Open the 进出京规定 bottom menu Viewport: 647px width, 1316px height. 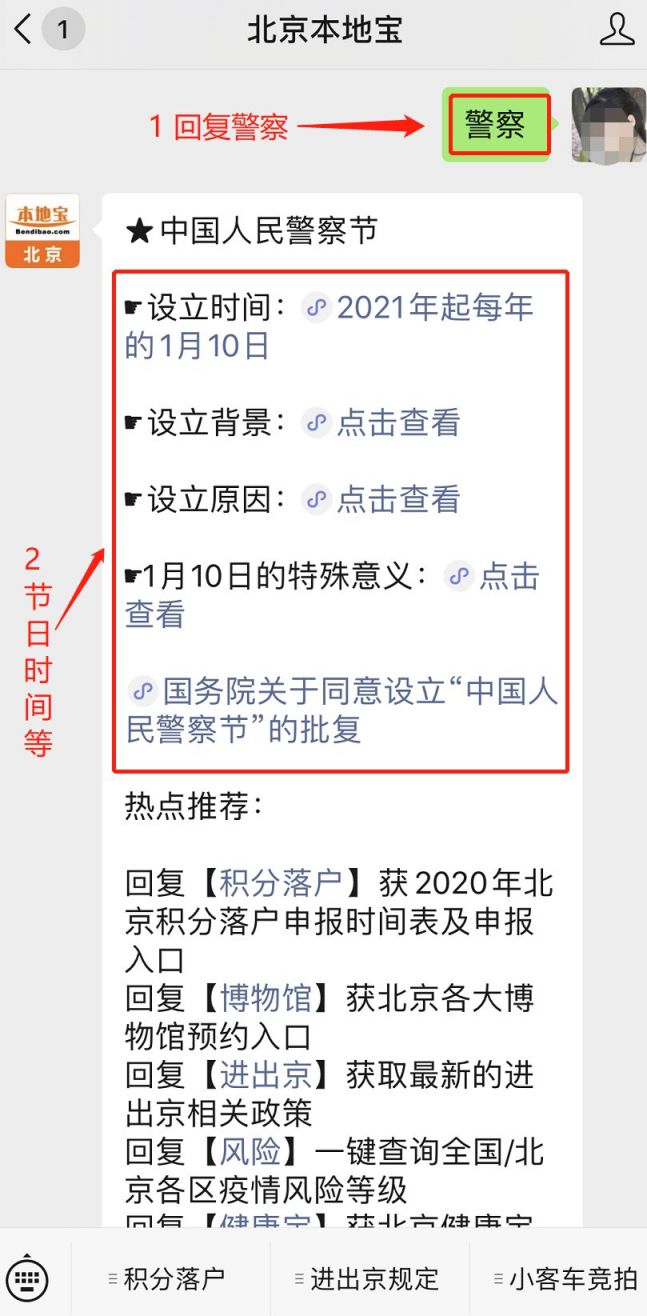point(370,1279)
